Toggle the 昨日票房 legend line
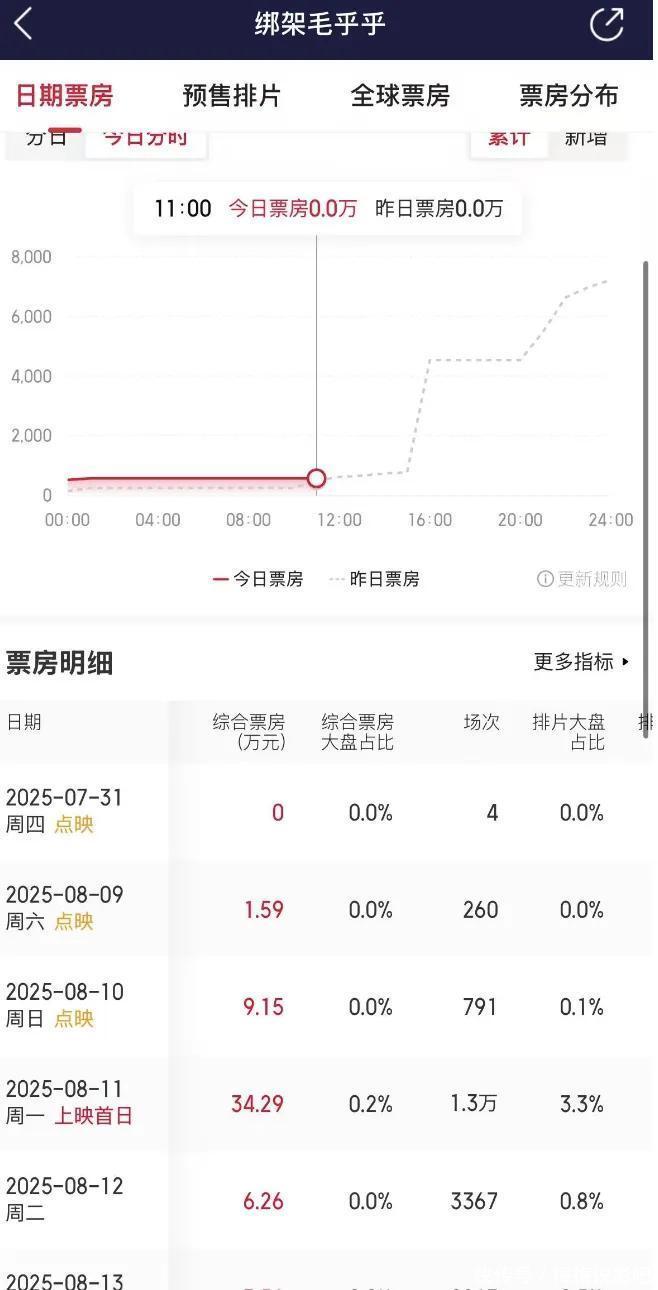Image resolution: width=658 pixels, height=1290 pixels. point(374,579)
